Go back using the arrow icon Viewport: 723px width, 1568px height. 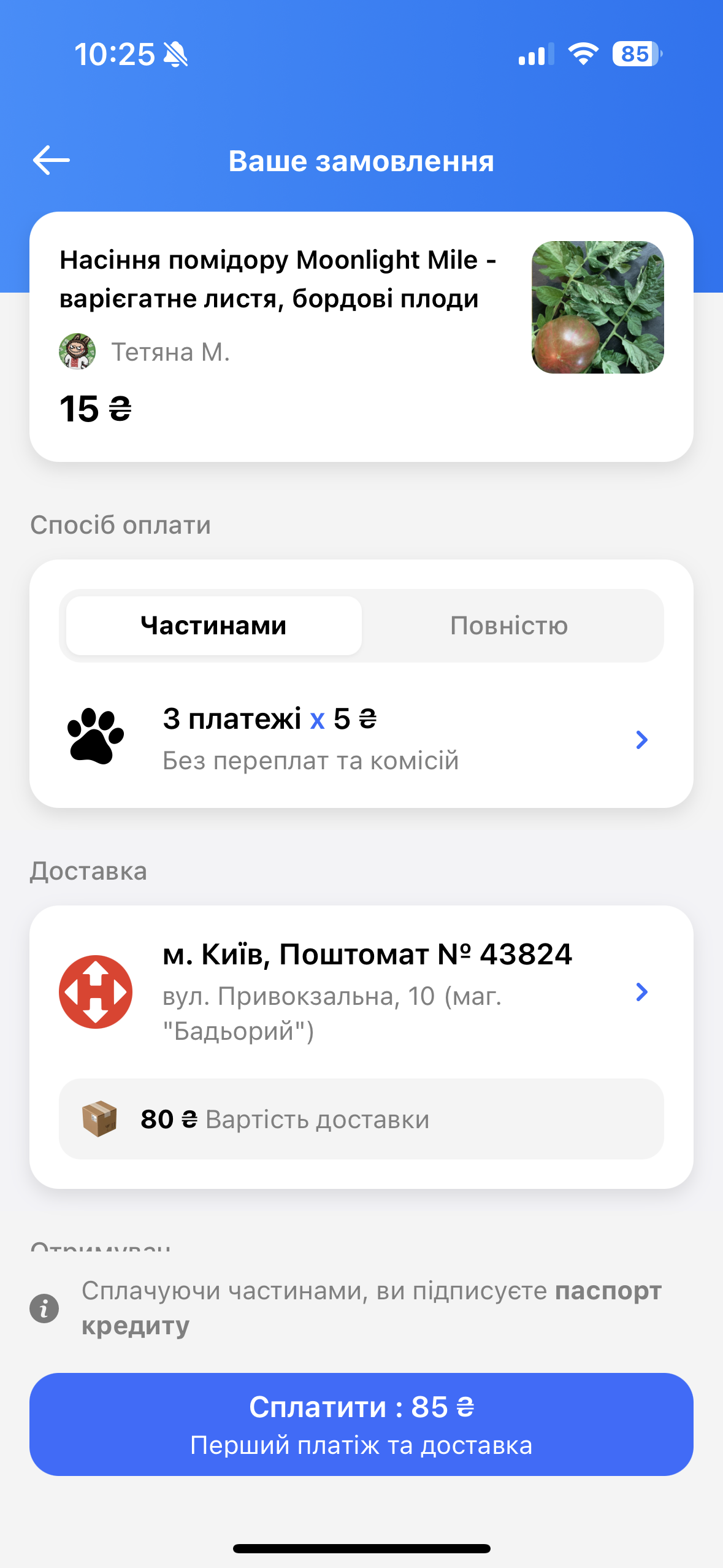click(52, 161)
